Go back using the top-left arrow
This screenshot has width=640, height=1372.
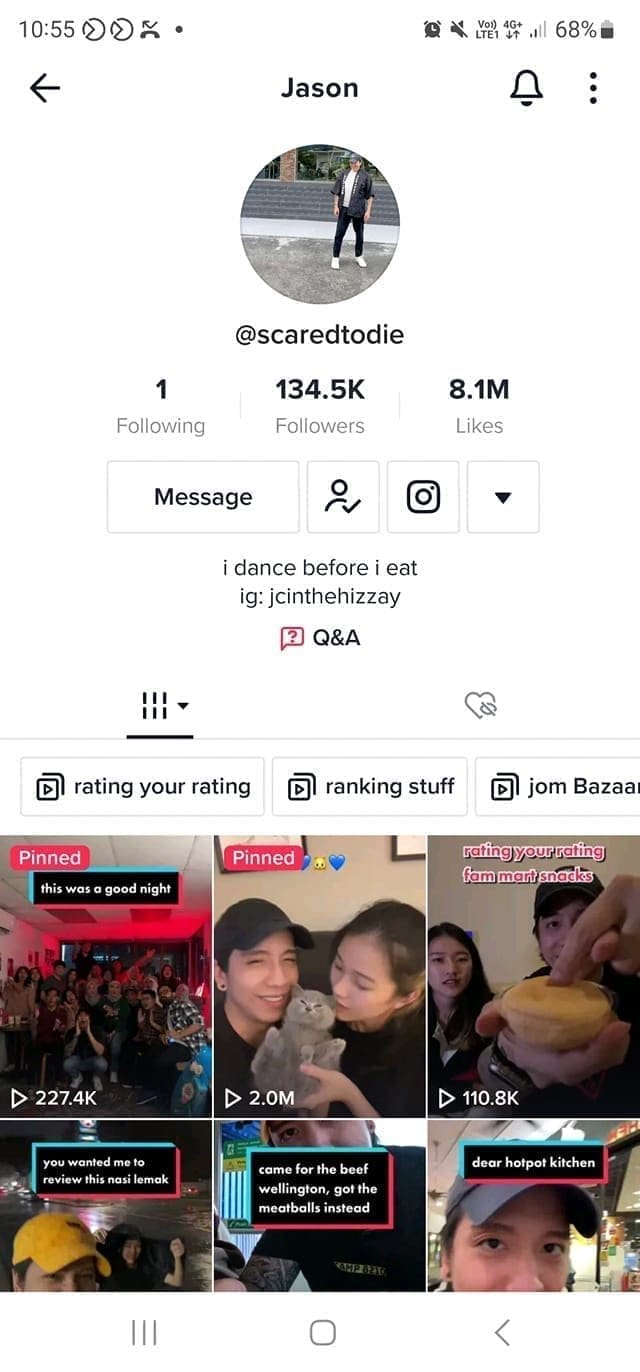45,88
